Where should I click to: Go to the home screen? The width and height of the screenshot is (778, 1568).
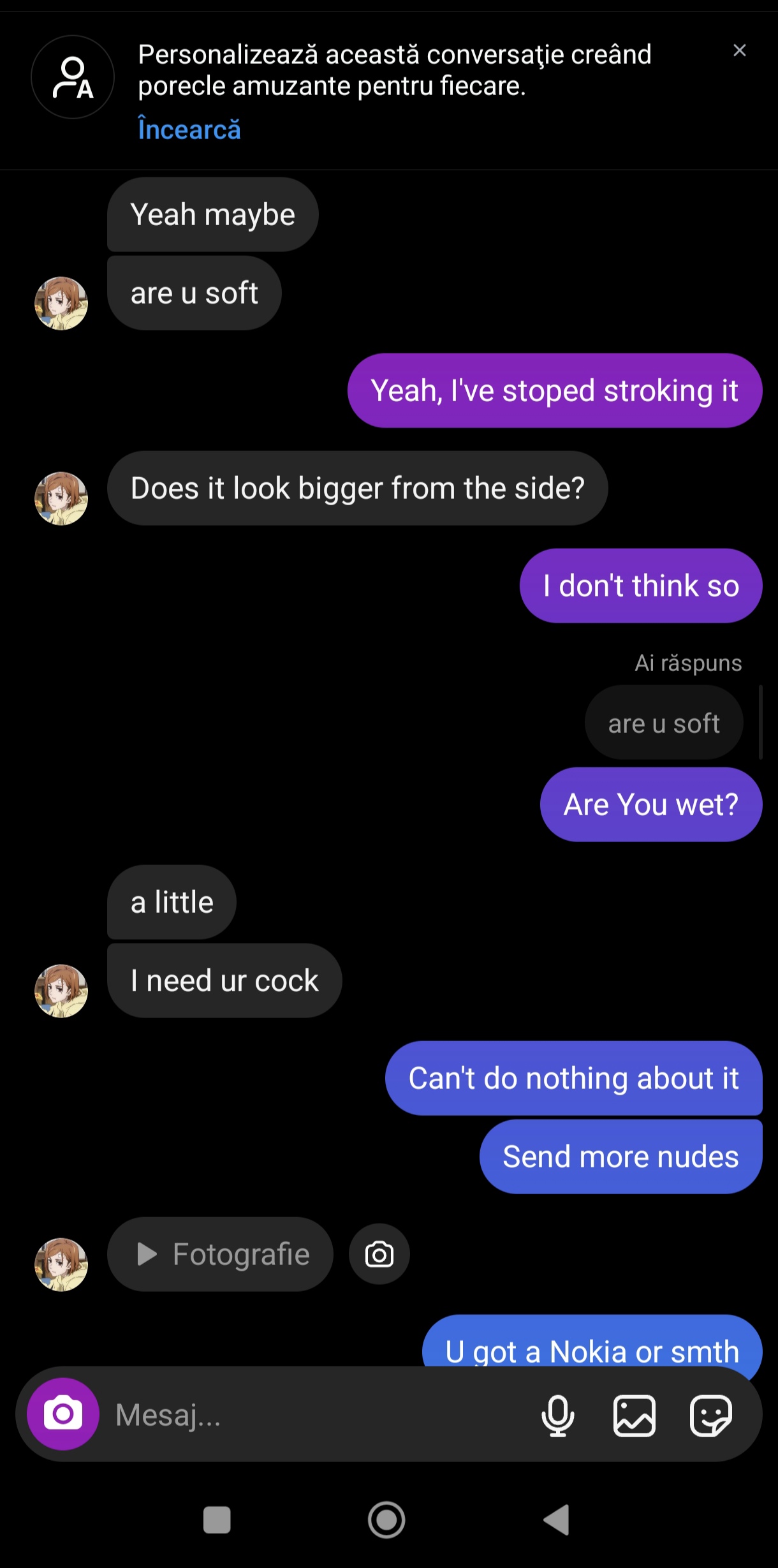pyautogui.click(x=386, y=1520)
